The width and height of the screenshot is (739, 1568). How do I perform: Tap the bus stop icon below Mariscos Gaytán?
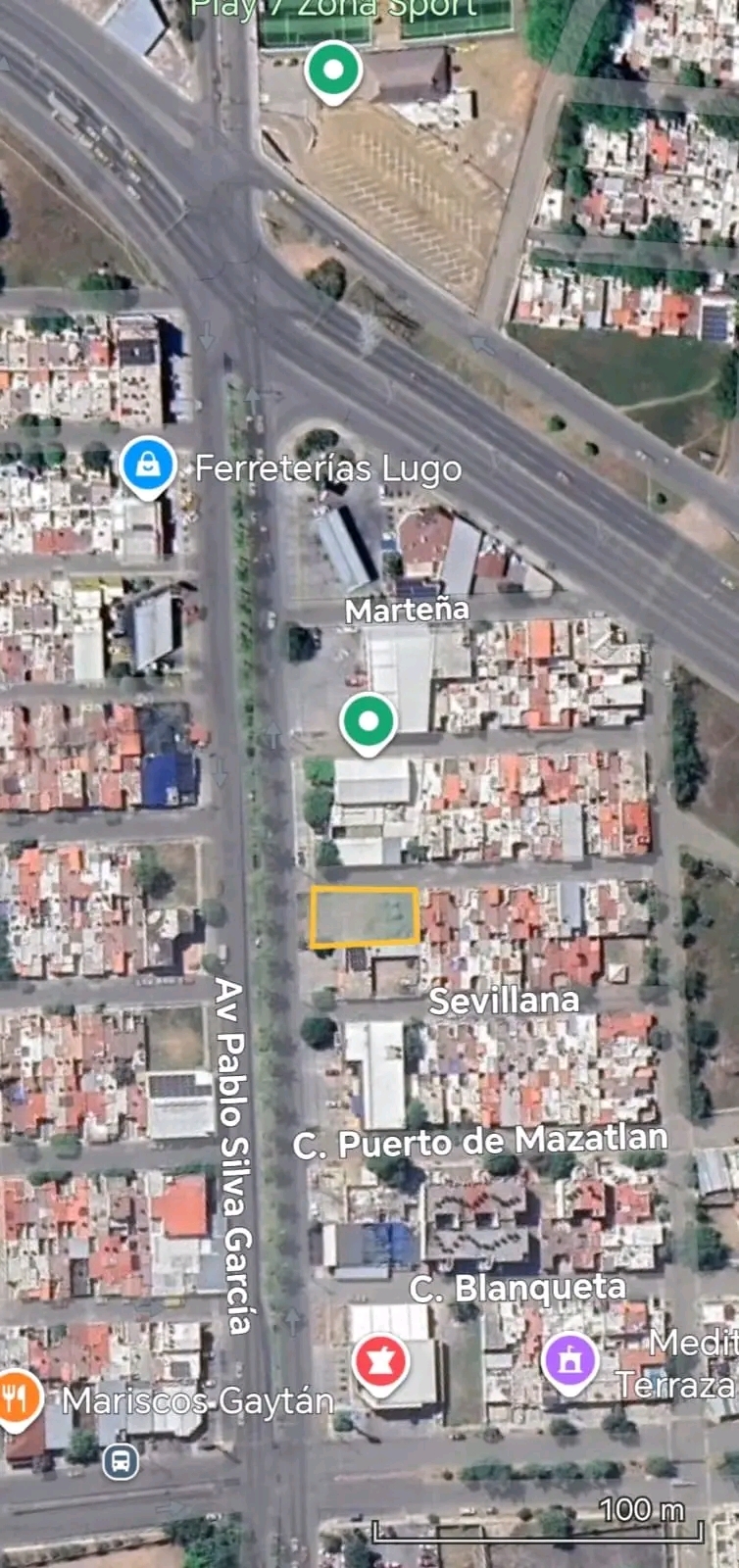click(121, 1461)
